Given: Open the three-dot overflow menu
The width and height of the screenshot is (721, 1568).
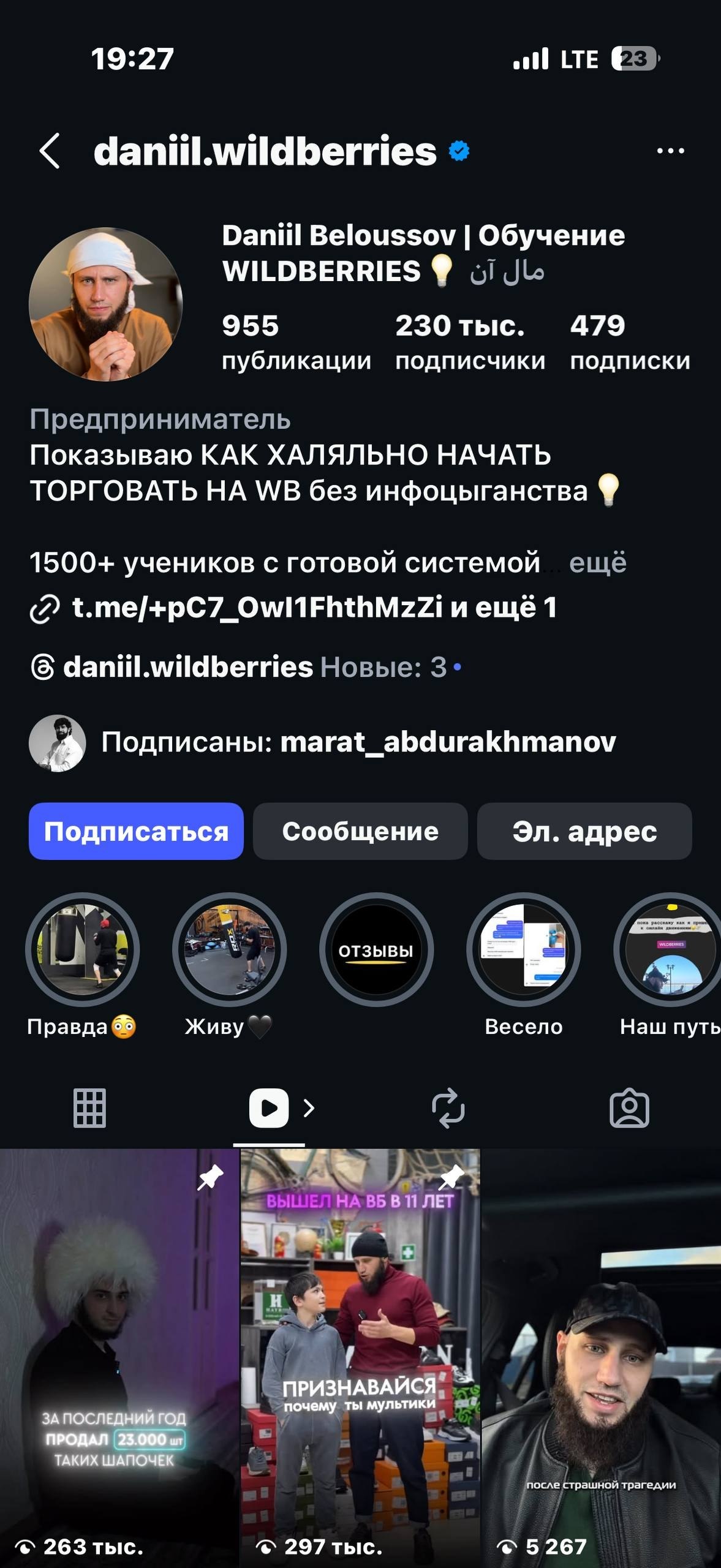Looking at the screenshot, I should 670,151.
